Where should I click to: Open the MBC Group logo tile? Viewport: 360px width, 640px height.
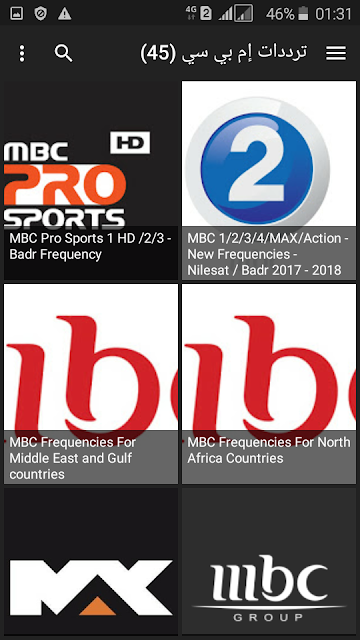click(x=269, y=562)
